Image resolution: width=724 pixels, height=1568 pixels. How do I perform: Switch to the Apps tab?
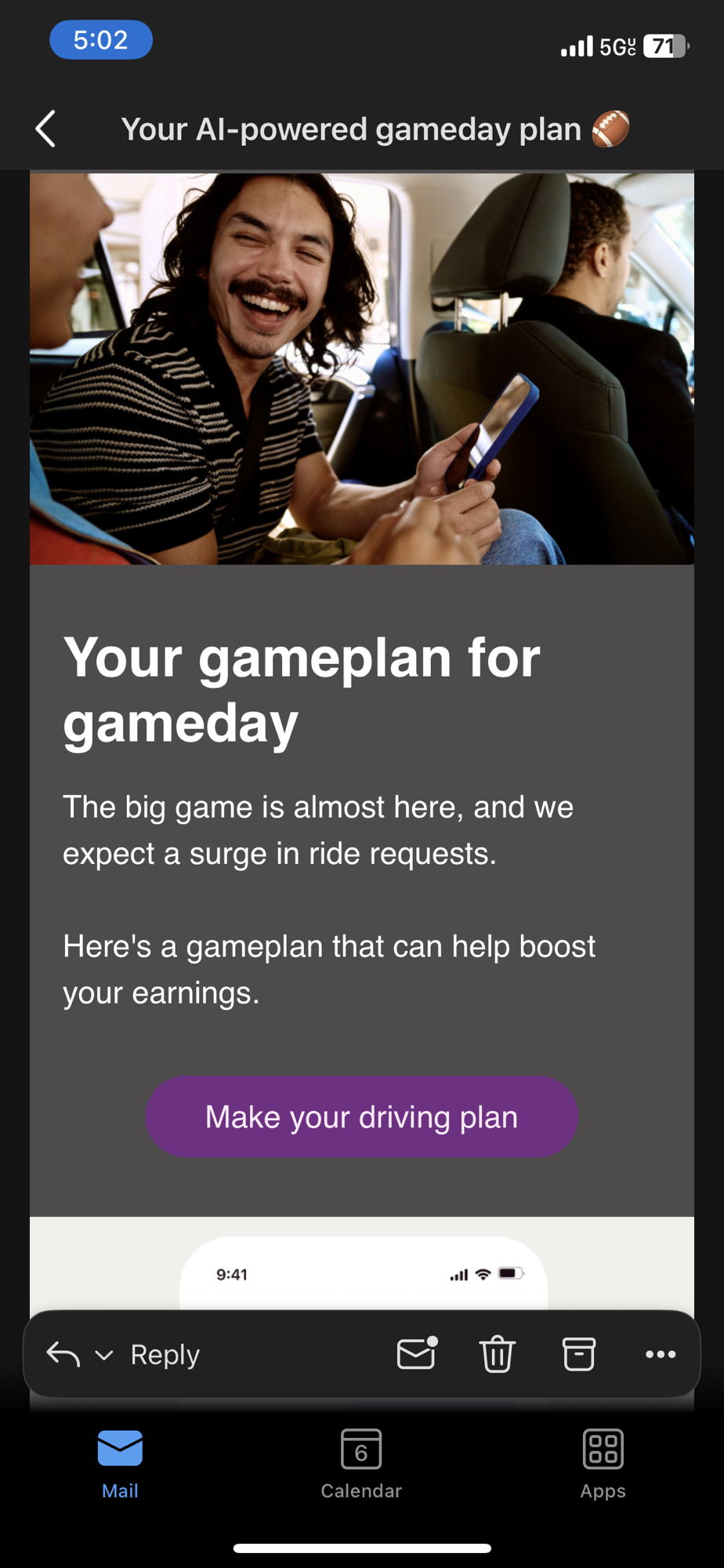[603, 1463]
